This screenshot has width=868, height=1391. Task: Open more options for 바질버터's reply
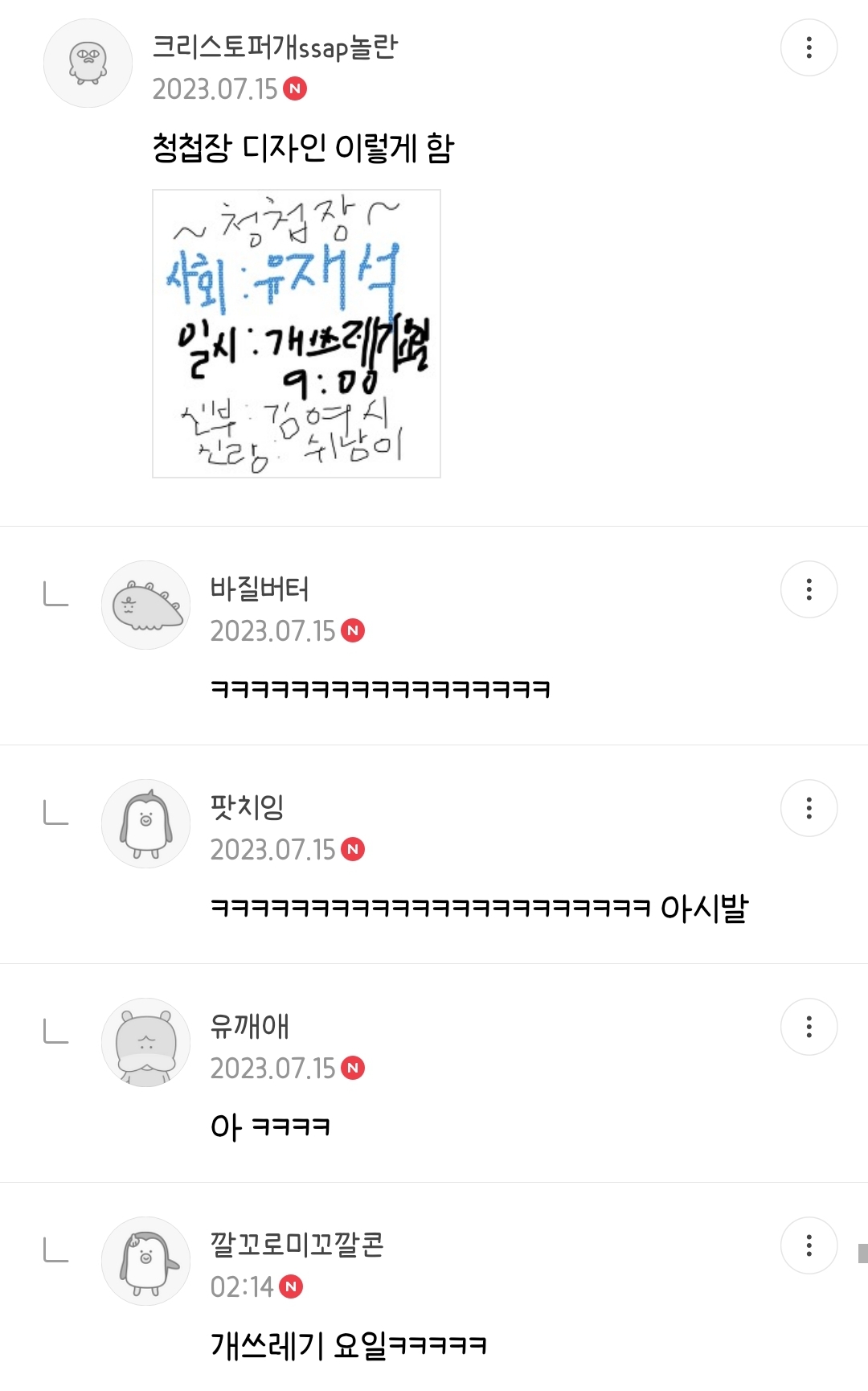(809, 589)
